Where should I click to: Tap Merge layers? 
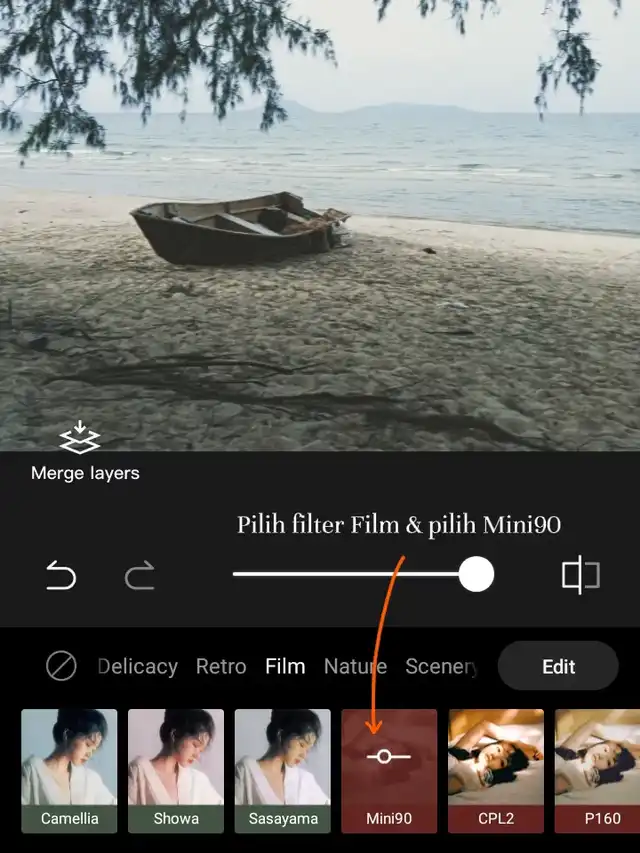pos(85,452)
